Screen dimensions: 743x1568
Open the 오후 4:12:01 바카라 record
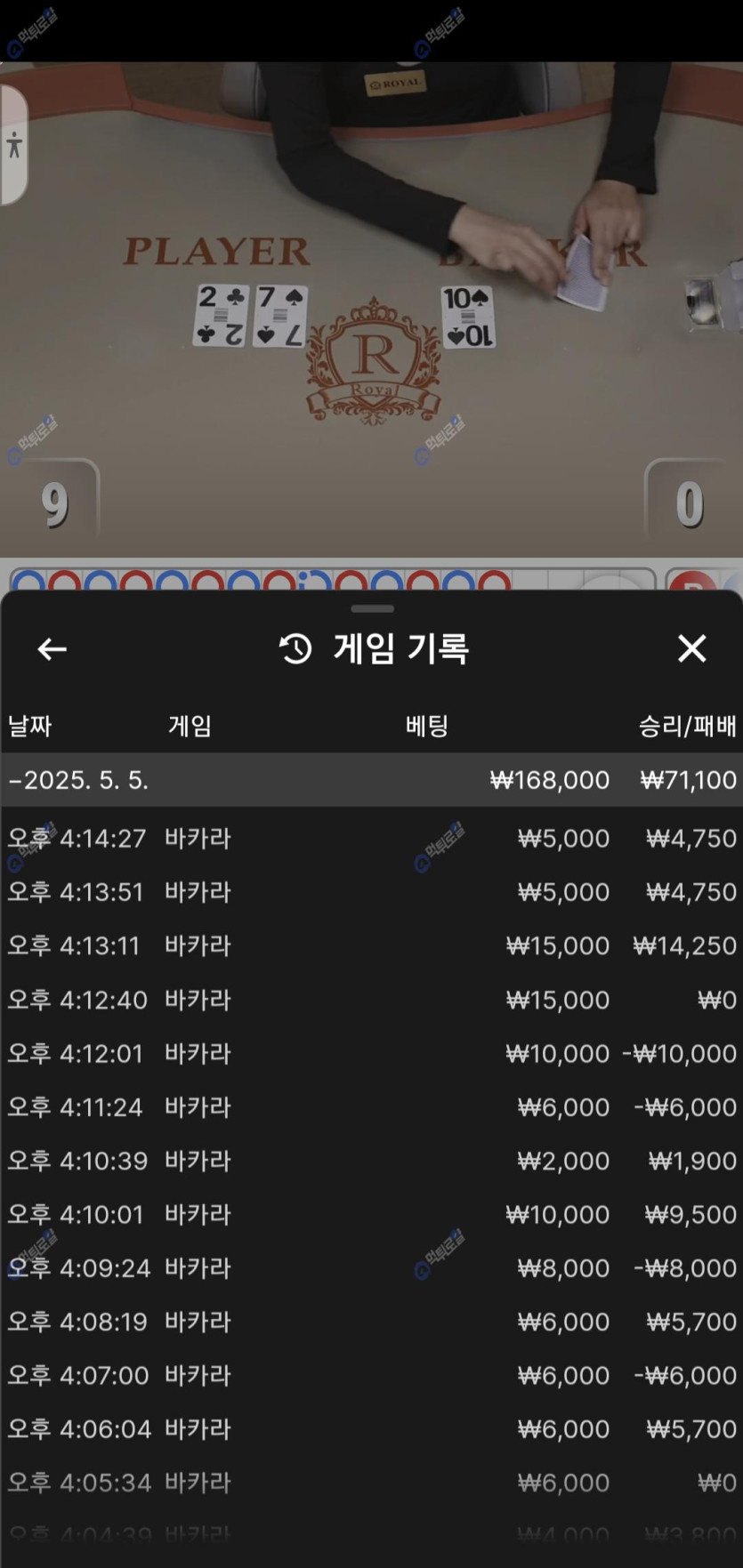pos(371,1053)
